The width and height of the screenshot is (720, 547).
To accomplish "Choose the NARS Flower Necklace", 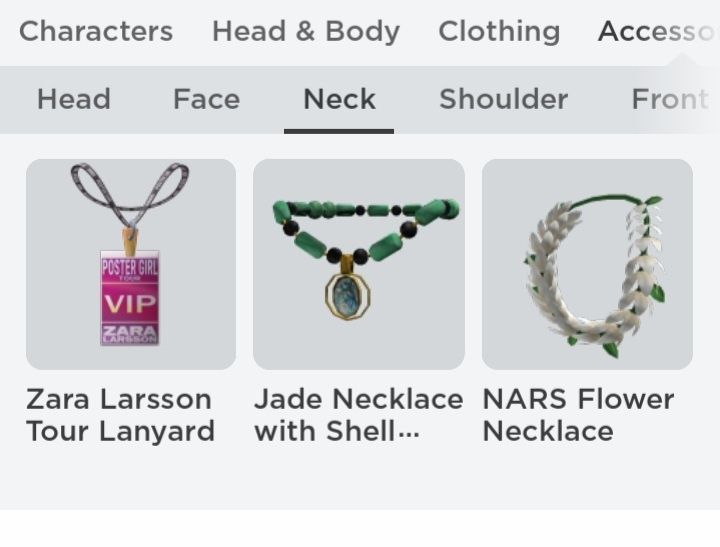I will coord(587,265).
